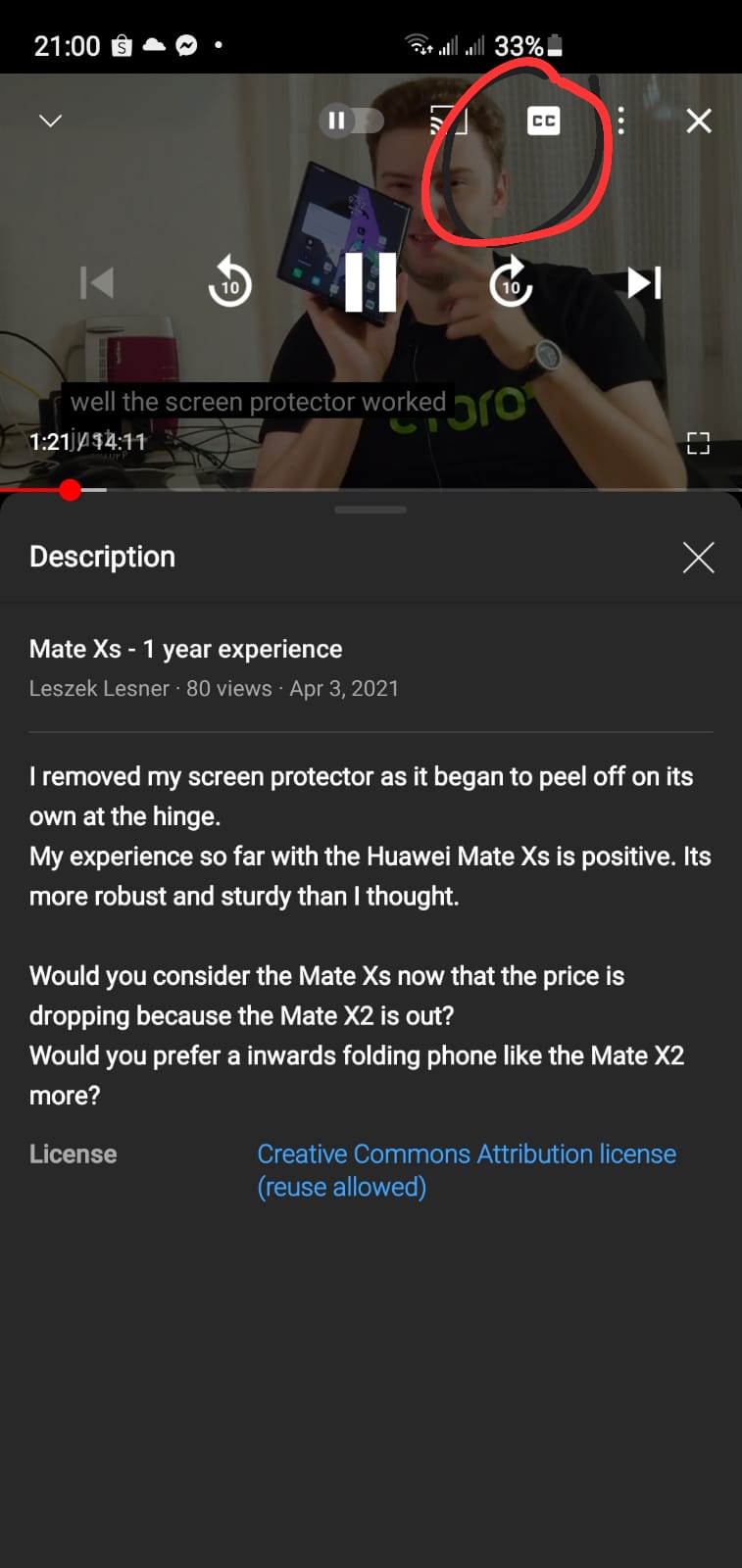Rewind the video by 10 seconds
The image size is (742, 1568).
click(230, 282)
